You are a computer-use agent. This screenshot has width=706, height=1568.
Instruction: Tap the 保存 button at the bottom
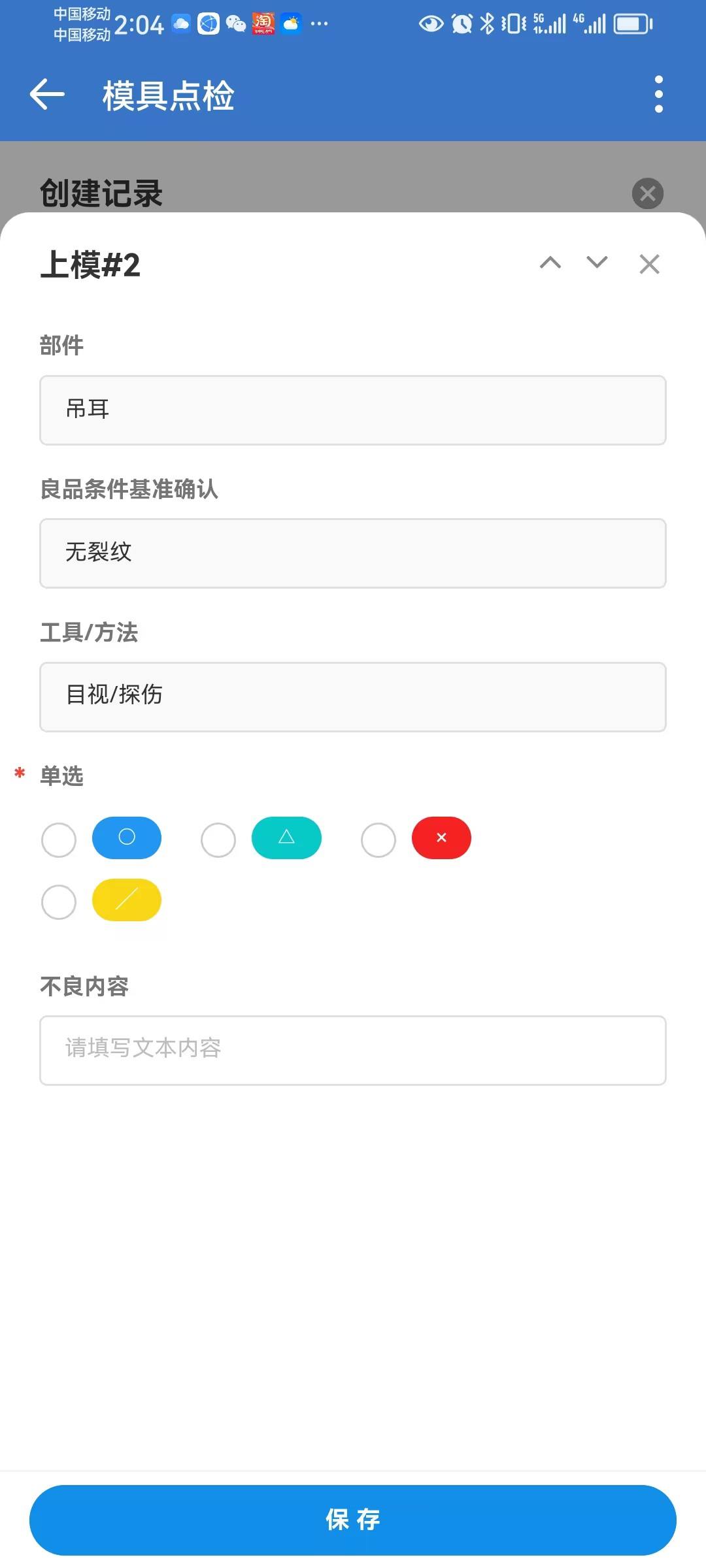pos(353,1520)
